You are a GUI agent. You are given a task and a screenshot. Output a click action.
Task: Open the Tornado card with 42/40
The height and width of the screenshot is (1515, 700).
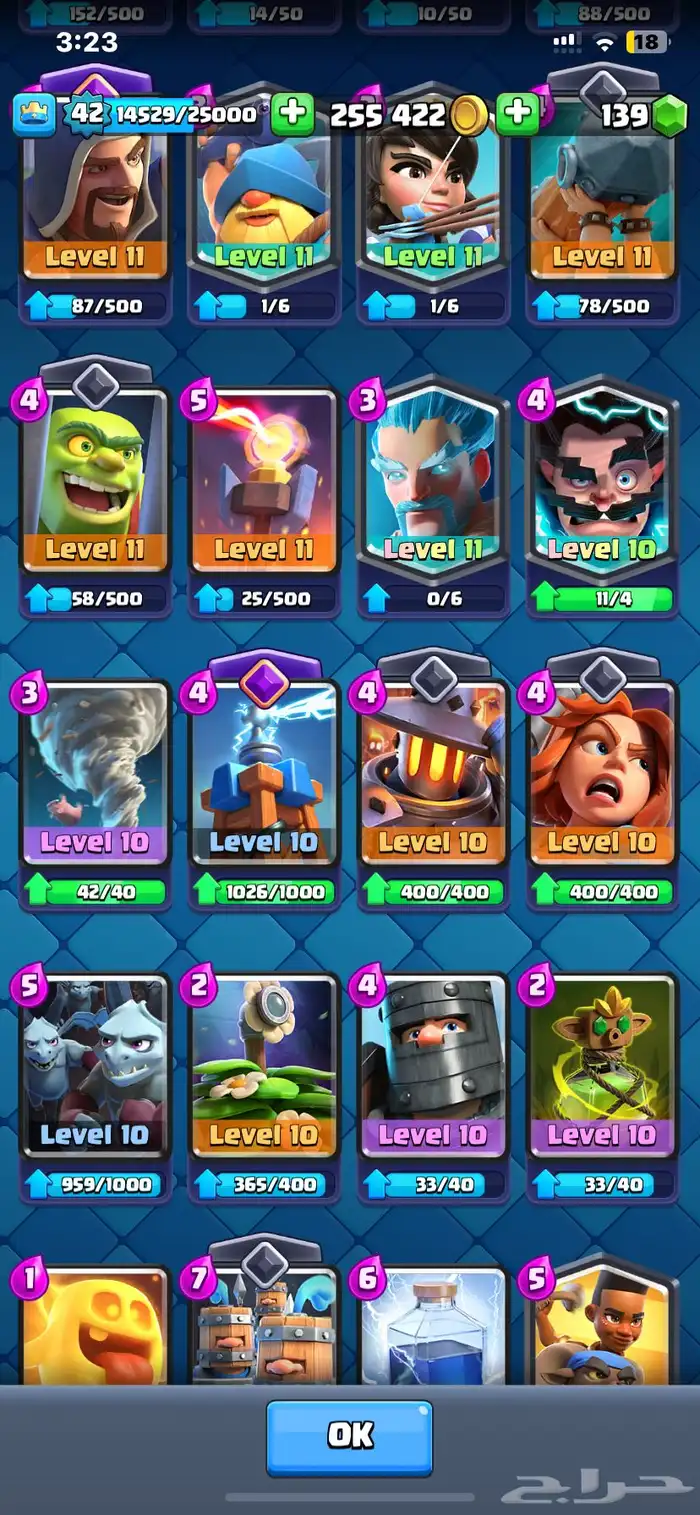pyautogui.click(x=95, y=780)
